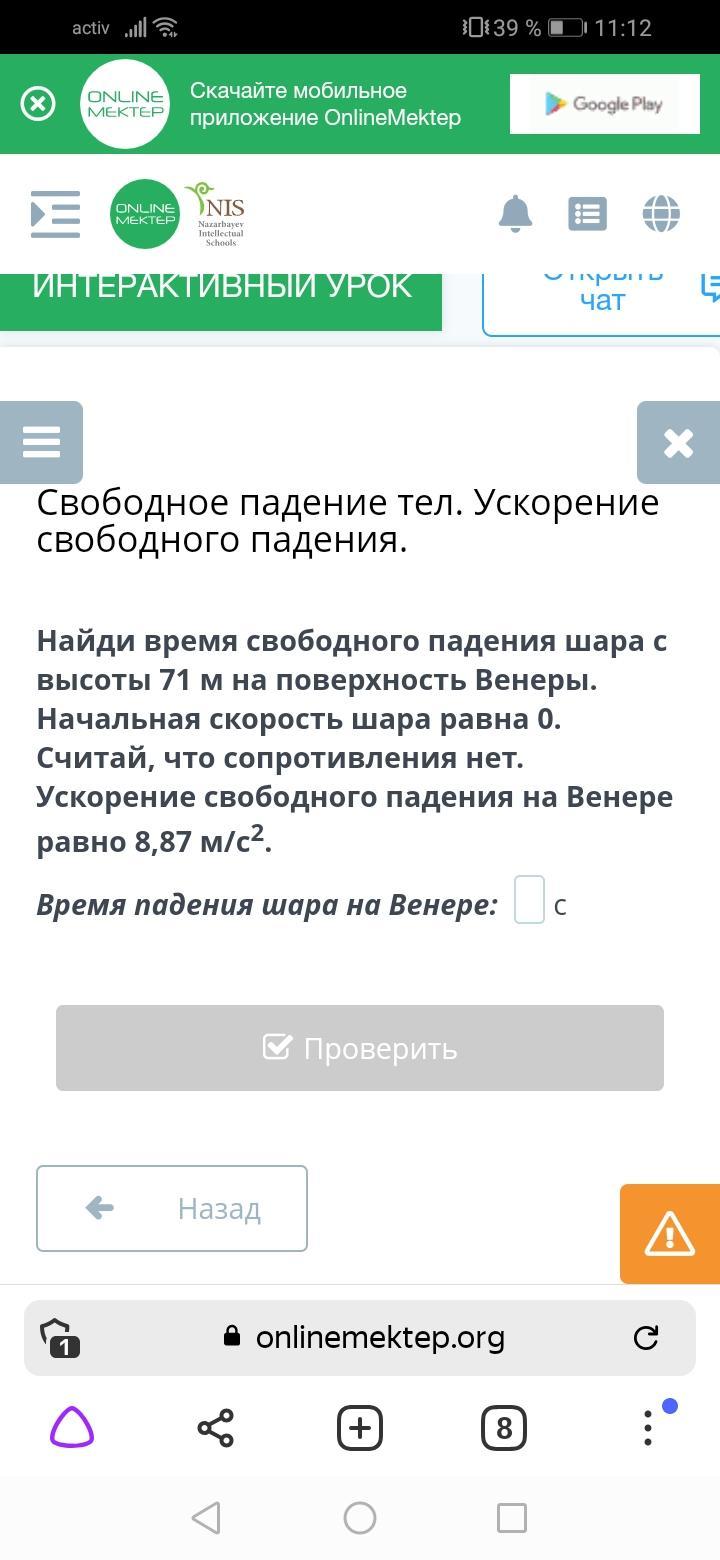720x1560 pixels.
Task: View the 8 open tabs
Action: 504,1428
